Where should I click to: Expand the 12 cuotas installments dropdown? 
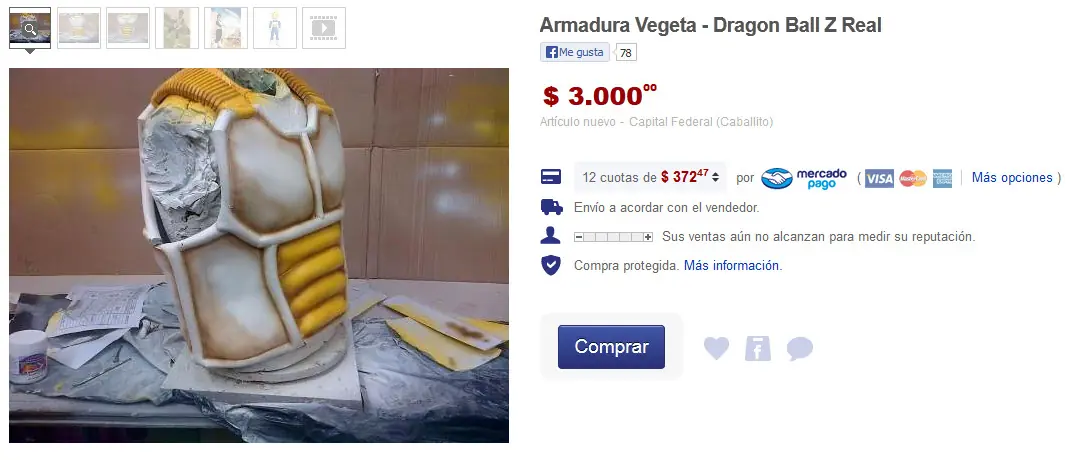pyautogui.click(x=650, y=177)
